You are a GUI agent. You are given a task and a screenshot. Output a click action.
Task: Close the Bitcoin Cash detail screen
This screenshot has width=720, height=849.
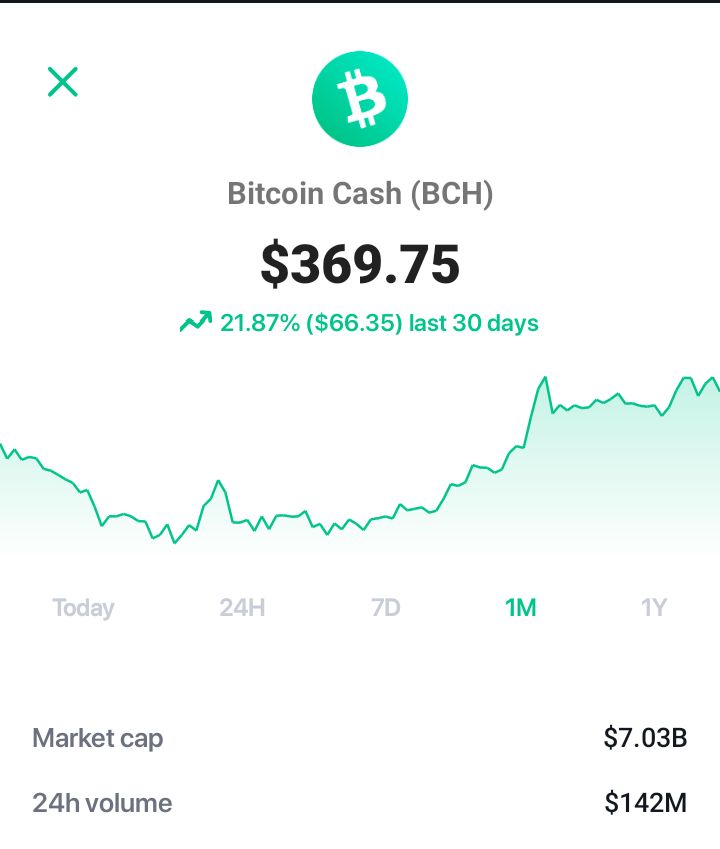63,82
